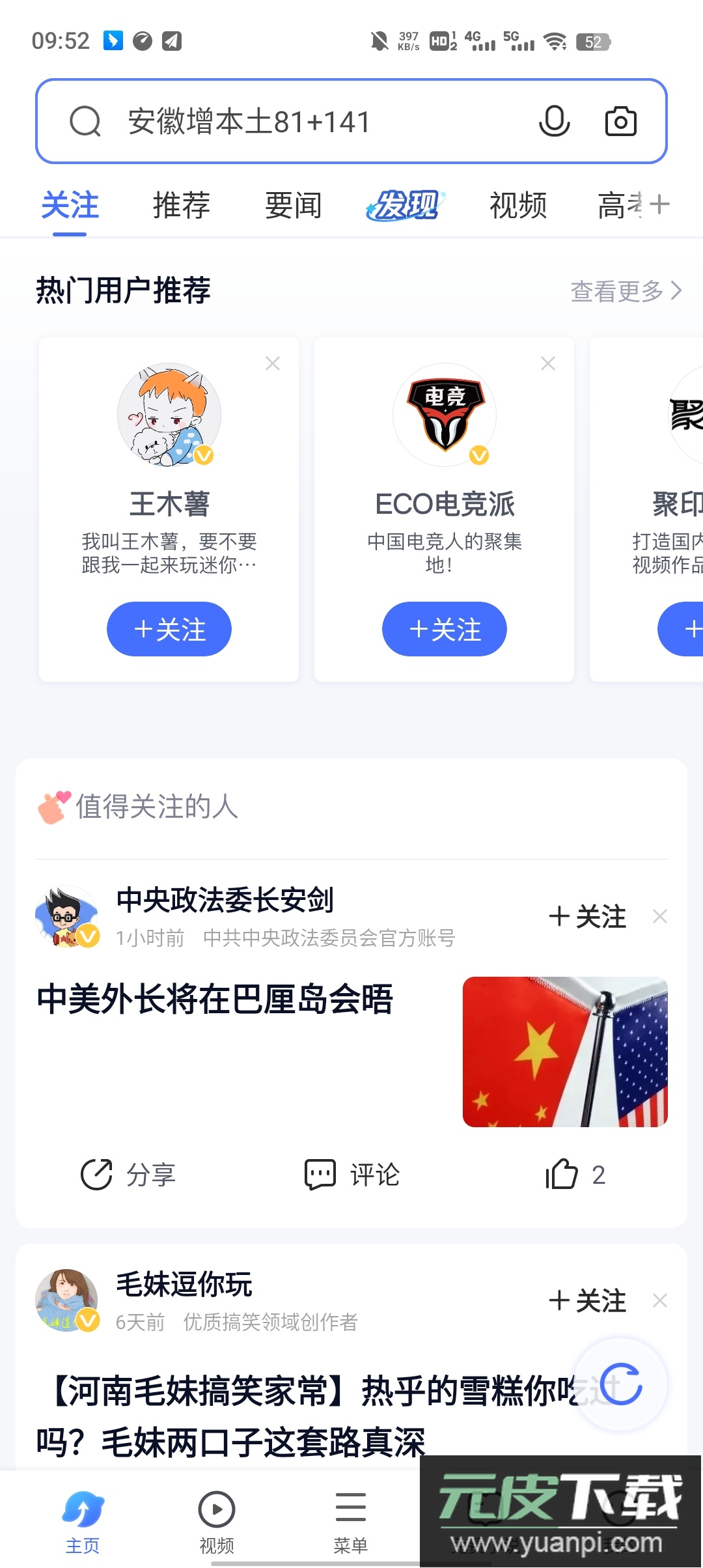703x1568 pixels.
Task: Follow ECO电竞派 channel
Action: [444, 628]
